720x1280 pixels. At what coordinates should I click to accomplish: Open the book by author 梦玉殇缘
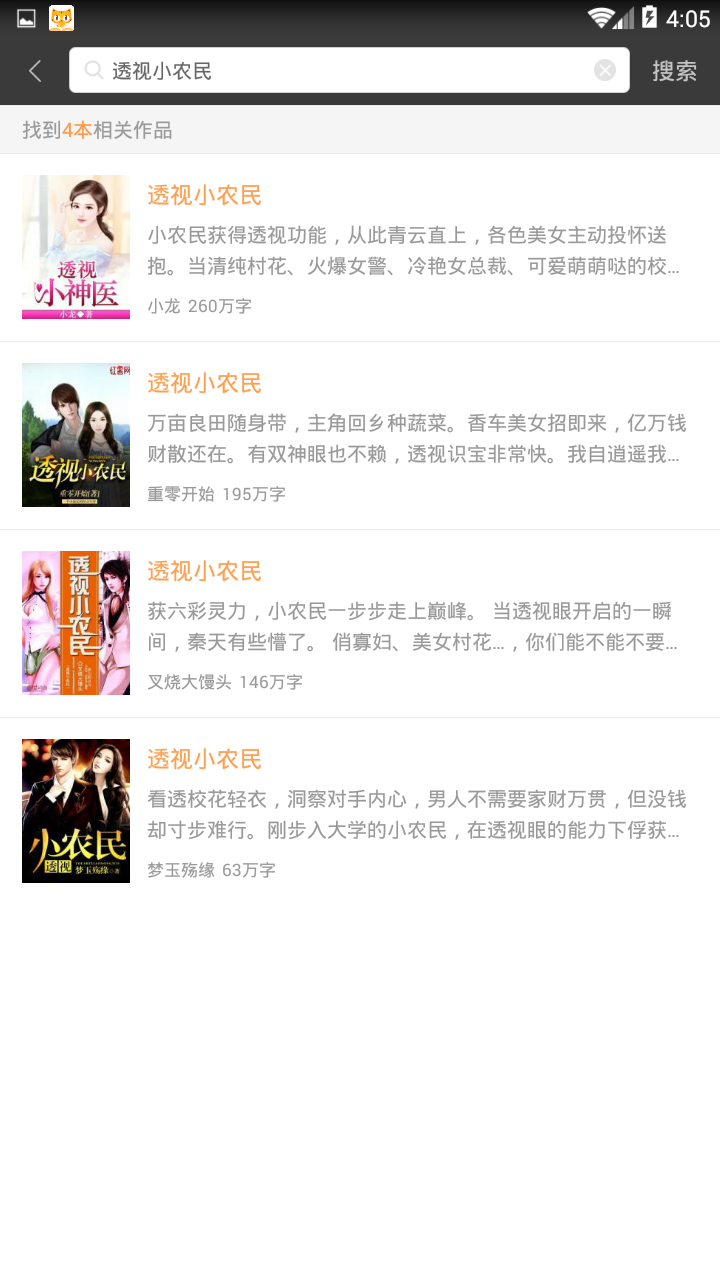[360, 812]
